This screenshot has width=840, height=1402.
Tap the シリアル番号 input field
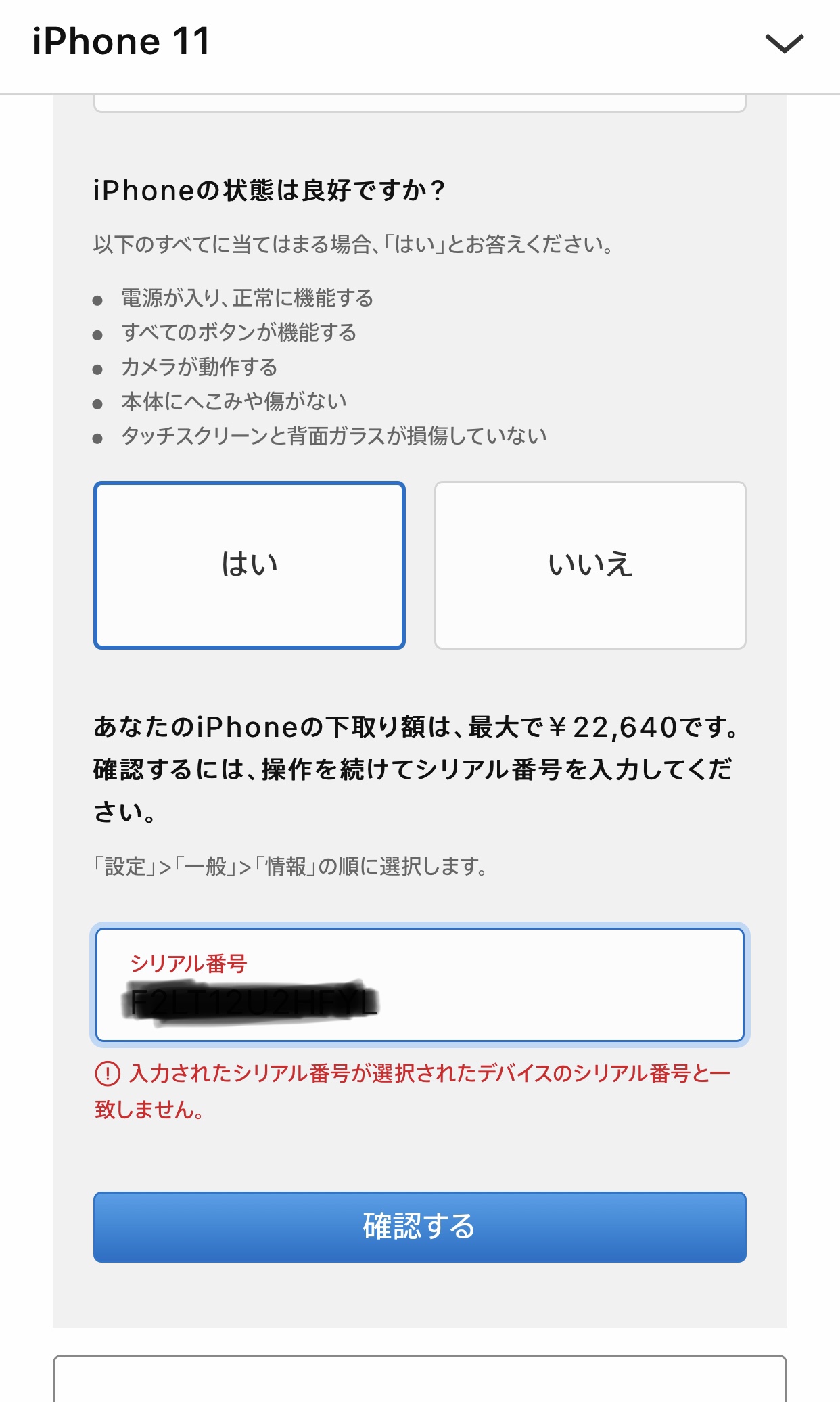pyautogui.click(x=419, y=985)
